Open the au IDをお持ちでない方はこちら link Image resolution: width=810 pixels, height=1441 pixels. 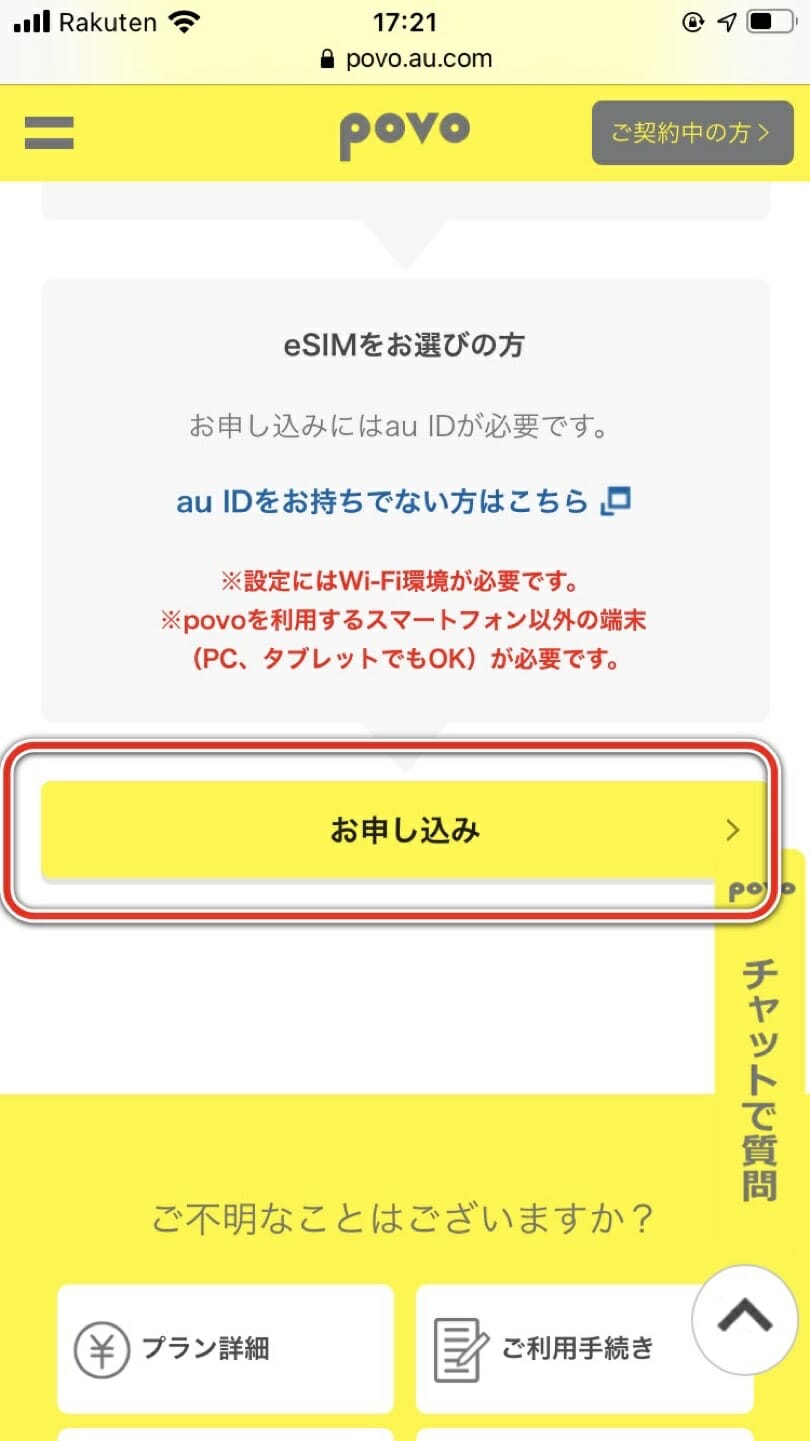point(403,502)
